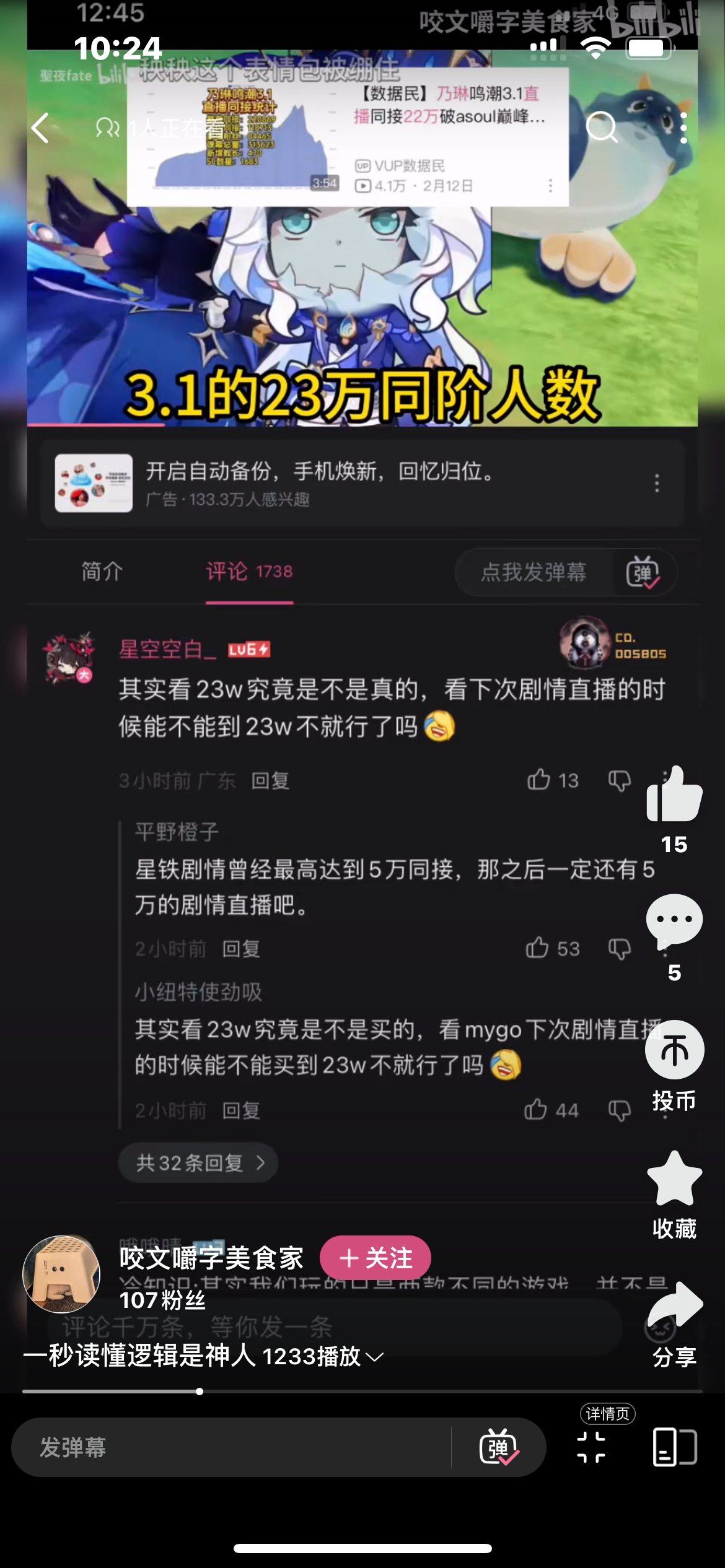Add video to favorites via 收藏
The height and width of the screenshot is (1568, 725).
click(674, 1178)
